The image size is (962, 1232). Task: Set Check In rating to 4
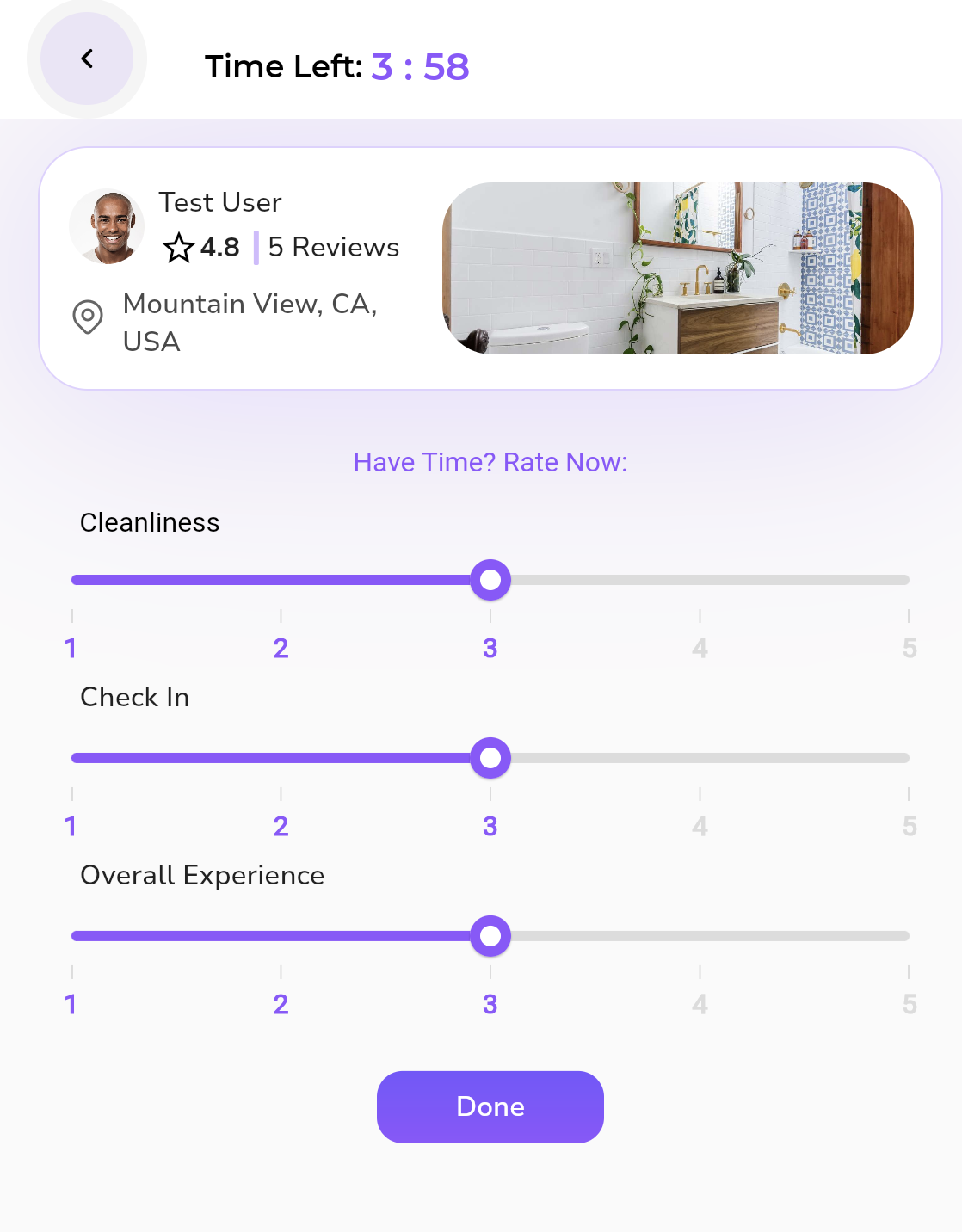(x=700, y=758)
